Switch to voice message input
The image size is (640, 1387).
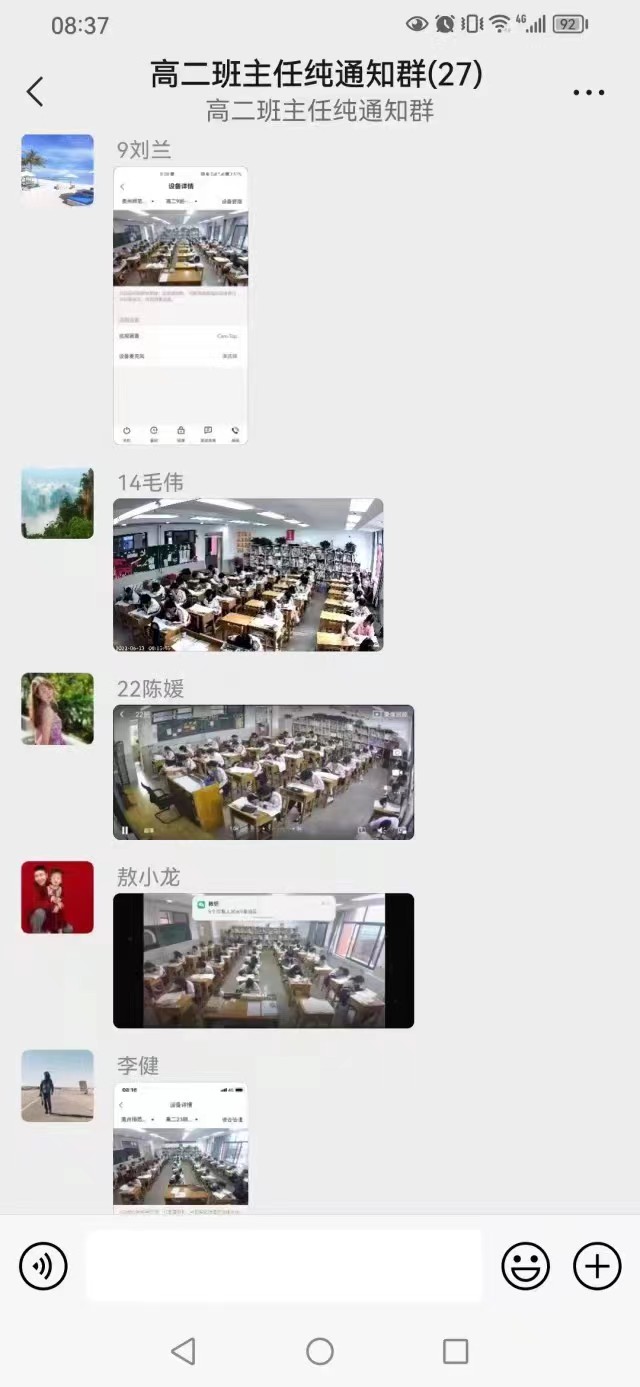pos(43,1267)
